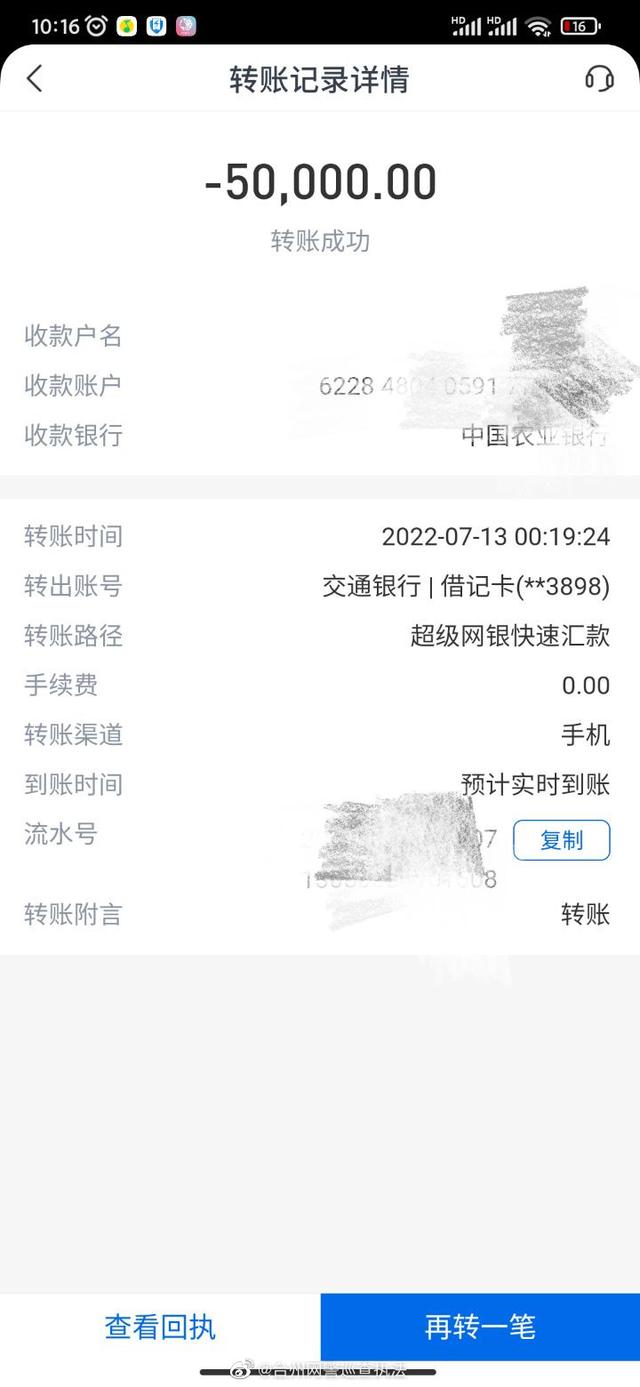Tap 查看回执 to view the receipt
Viewport: 640px width, 1387px height.
[160, 1327]
